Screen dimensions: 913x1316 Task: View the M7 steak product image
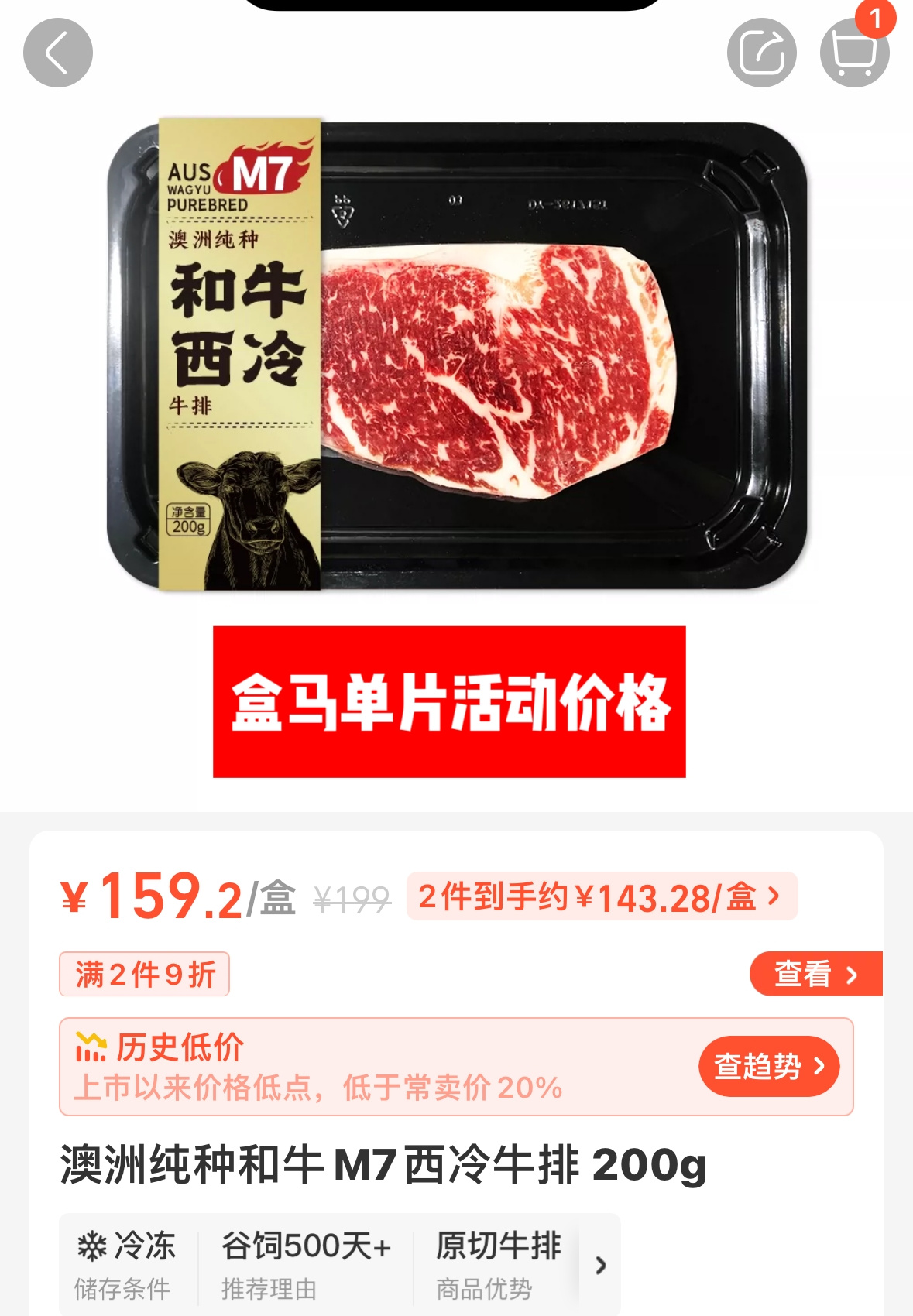coord(457,356)
